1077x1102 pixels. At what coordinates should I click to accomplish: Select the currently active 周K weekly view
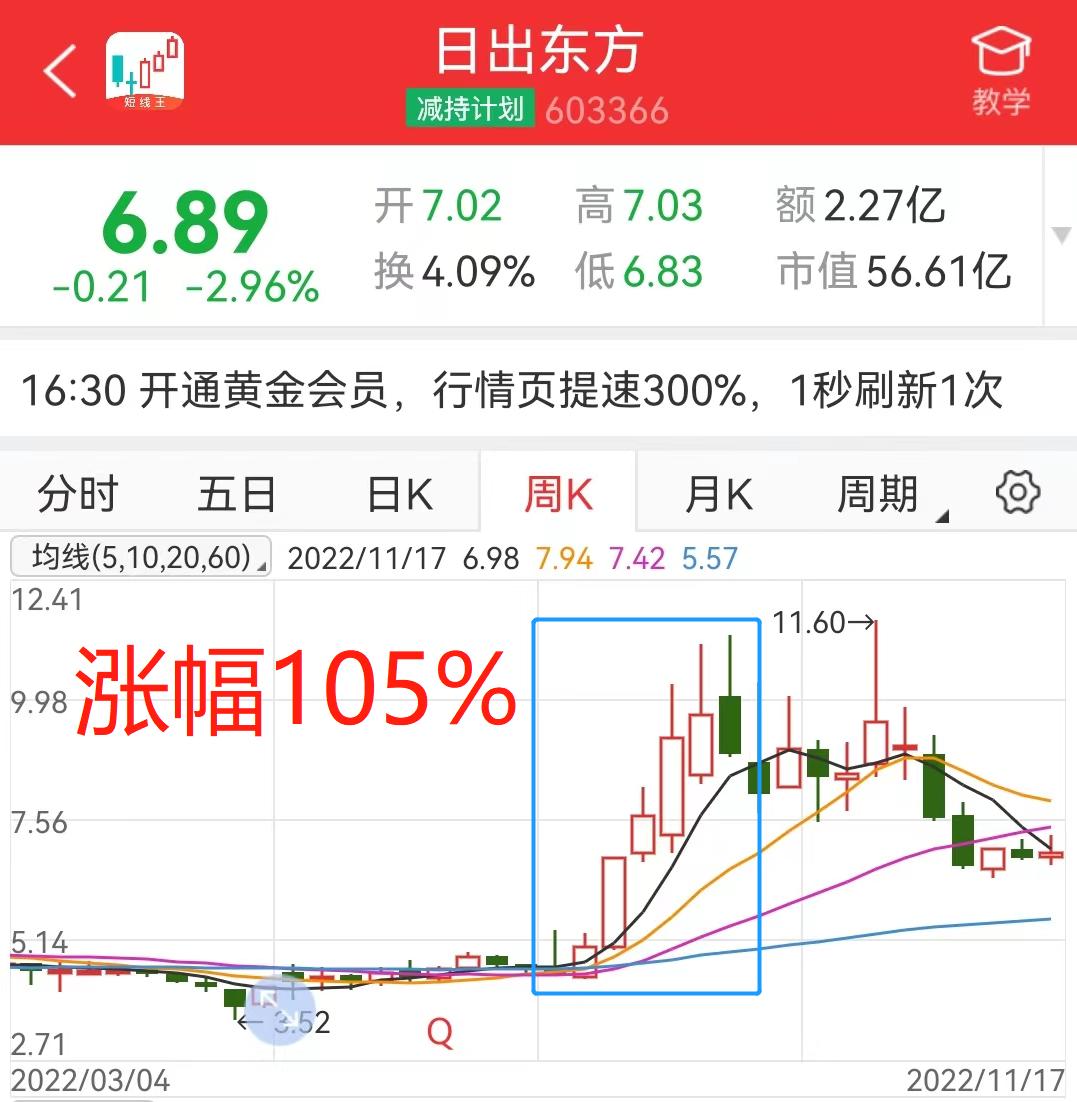pos(556,491)
